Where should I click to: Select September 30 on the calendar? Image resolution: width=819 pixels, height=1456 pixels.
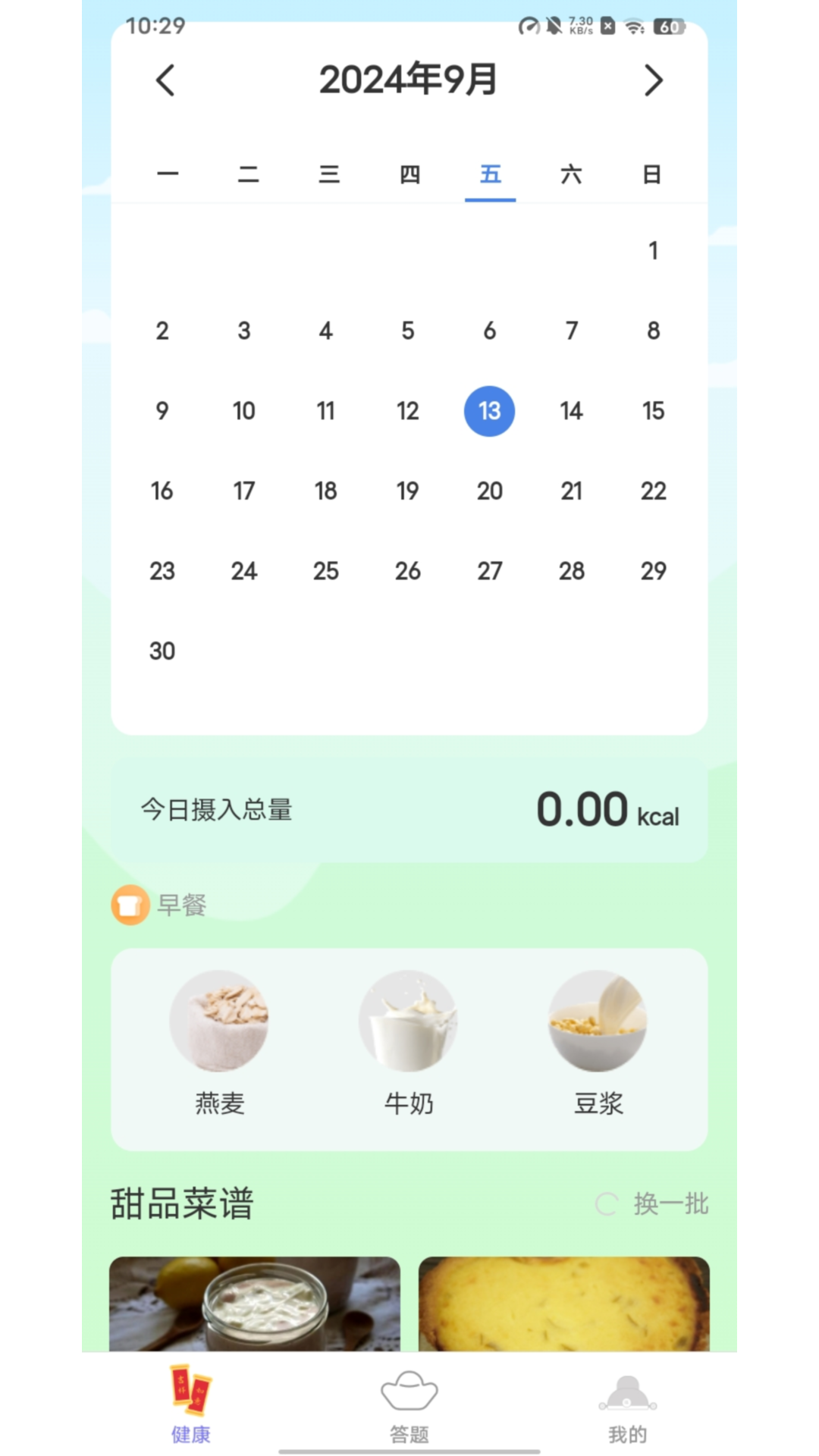point(162,651)
